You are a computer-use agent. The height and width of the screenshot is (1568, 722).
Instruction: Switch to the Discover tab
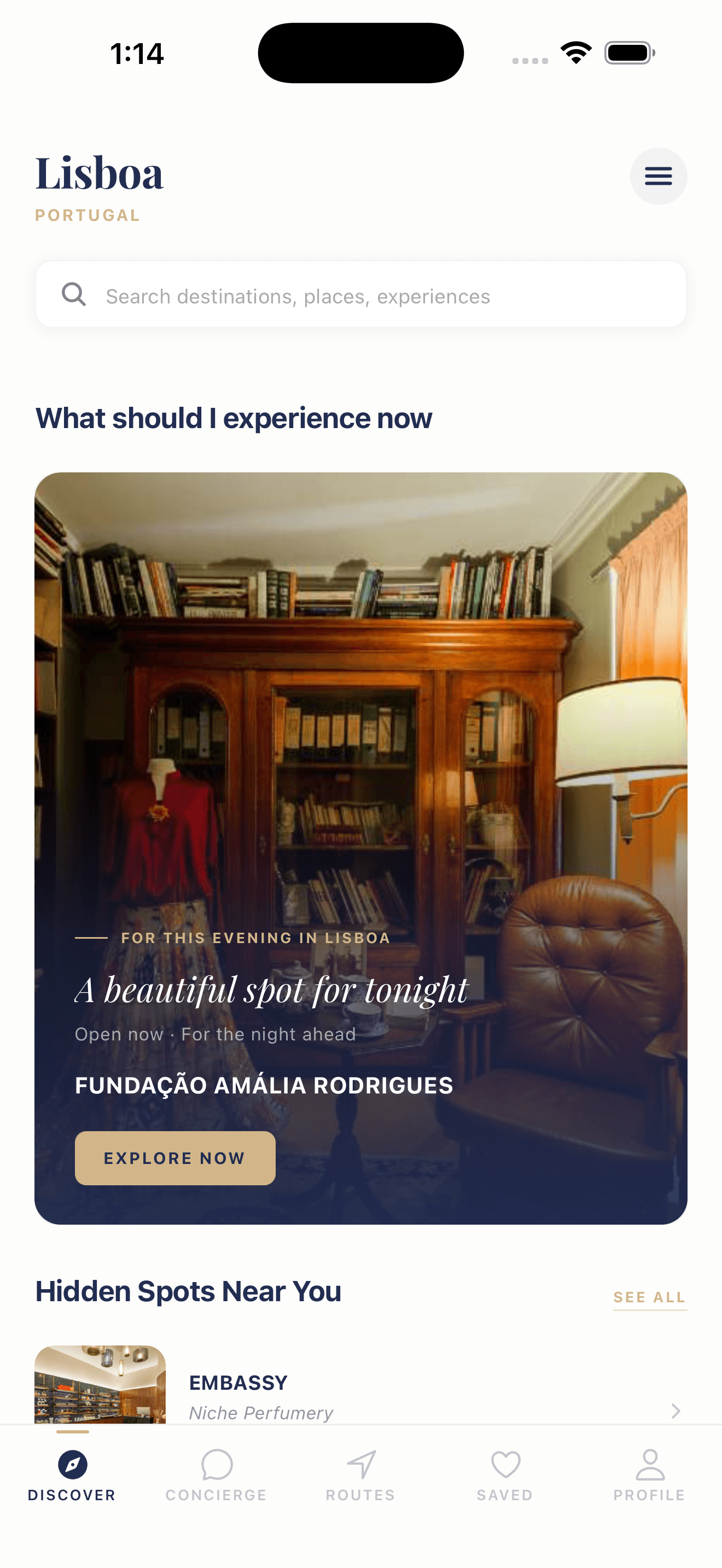coord(72,1475)
